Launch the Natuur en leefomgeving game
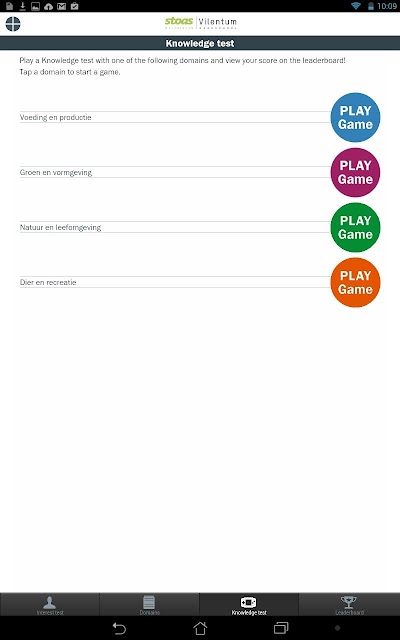This screenshot has width=400, height=640. click(x=355, y=227)
